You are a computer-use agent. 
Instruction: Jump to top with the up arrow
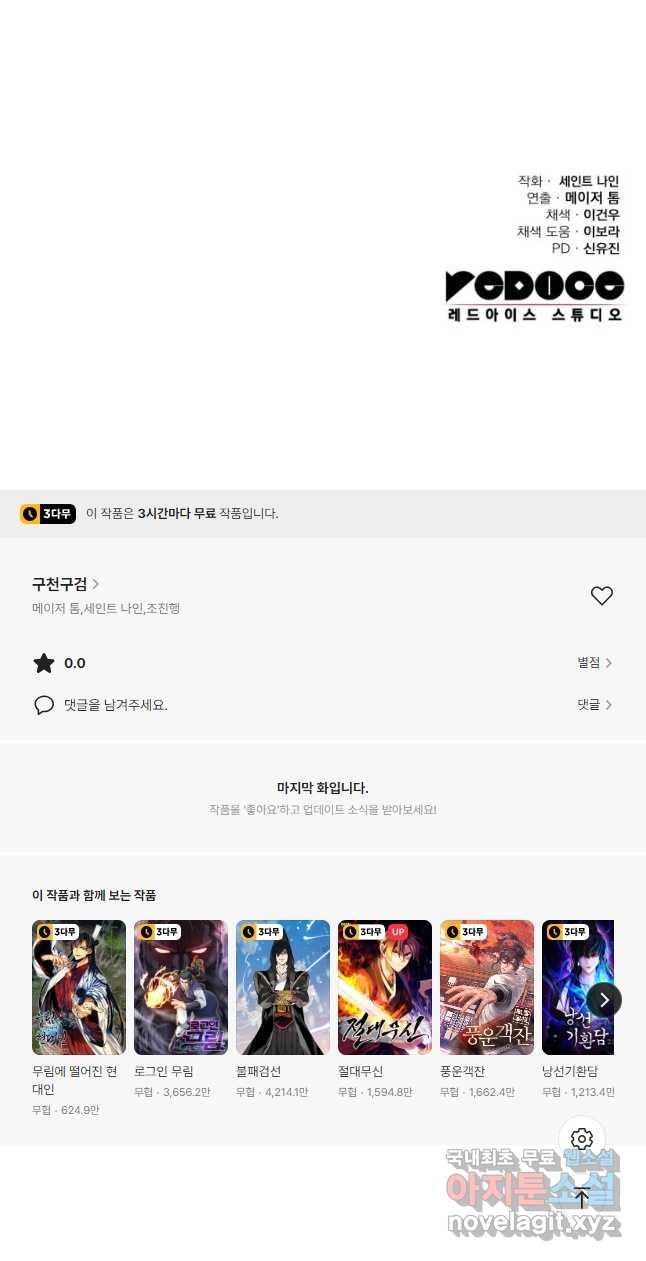pyautogui.click(x=582, y=1197)
